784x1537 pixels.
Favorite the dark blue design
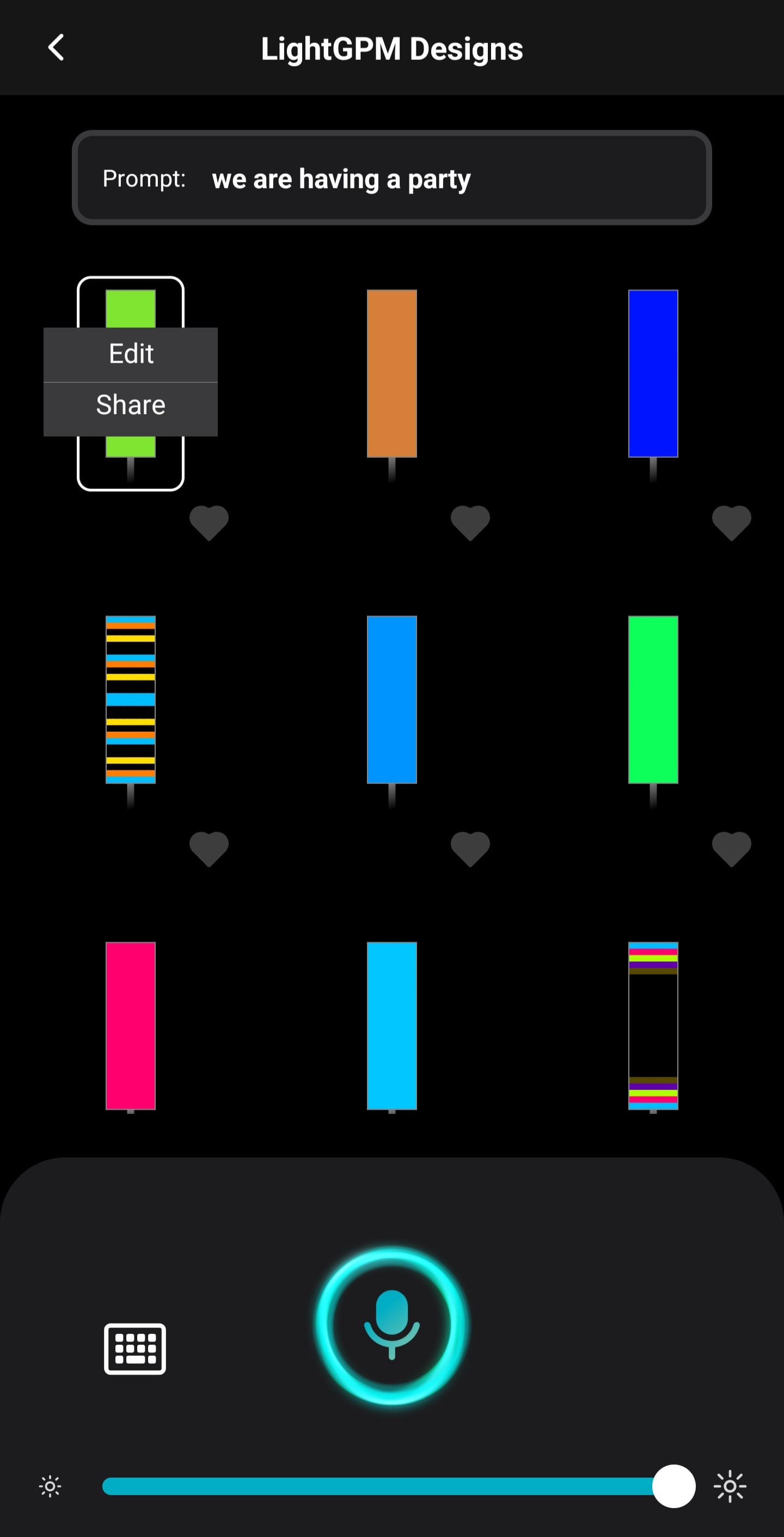click(x=731, y=523)
